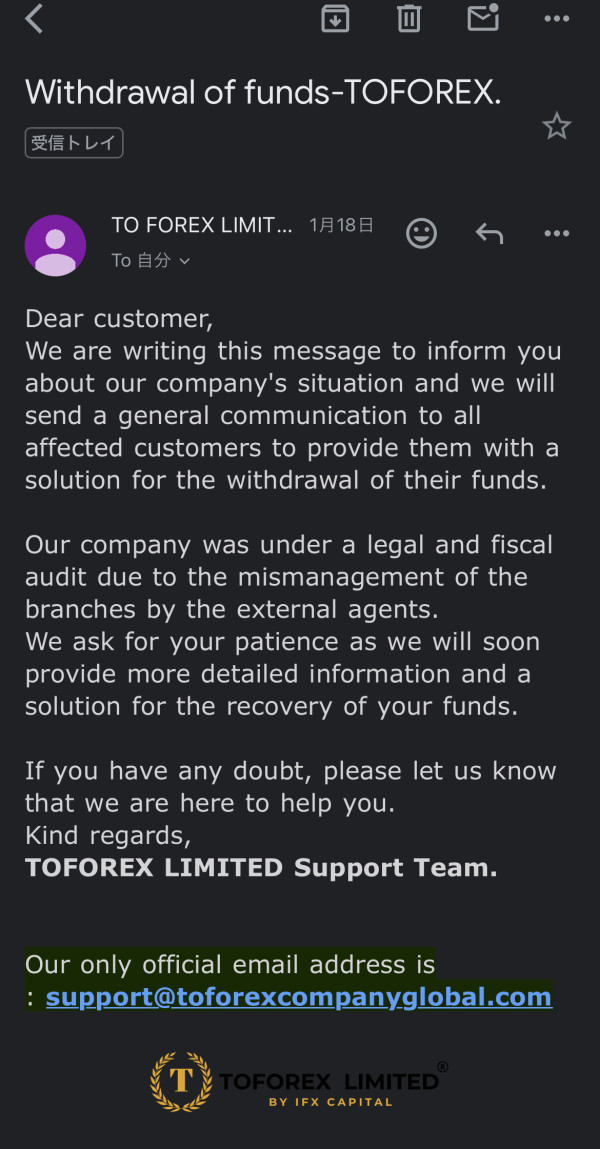Mark this email as unread
Screen dimensions: 600x1149
pyautogui.click(x=484, y=18)
